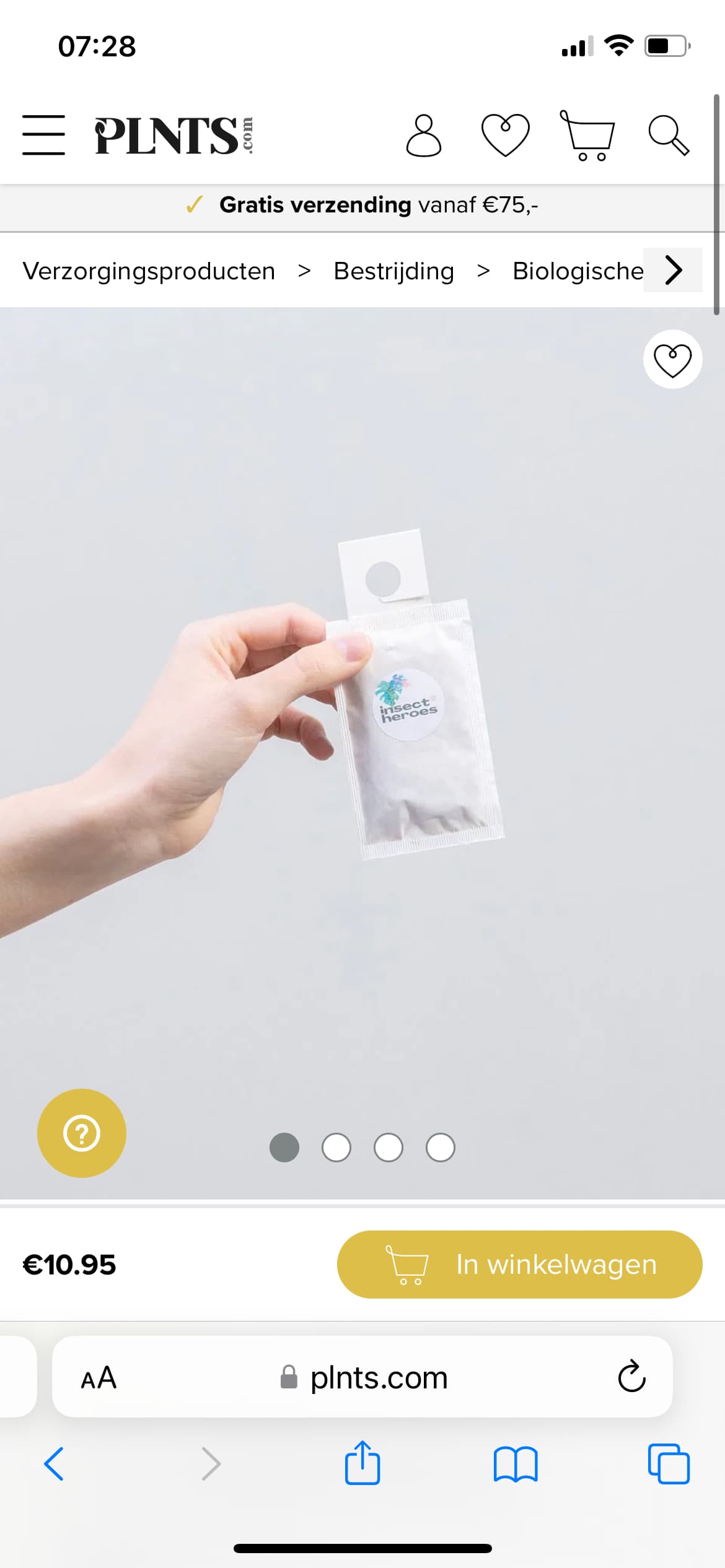Open the Biologische breadcrumb
The width and height of the screenshot is (725, 1568).
click(x=578, y=271)
